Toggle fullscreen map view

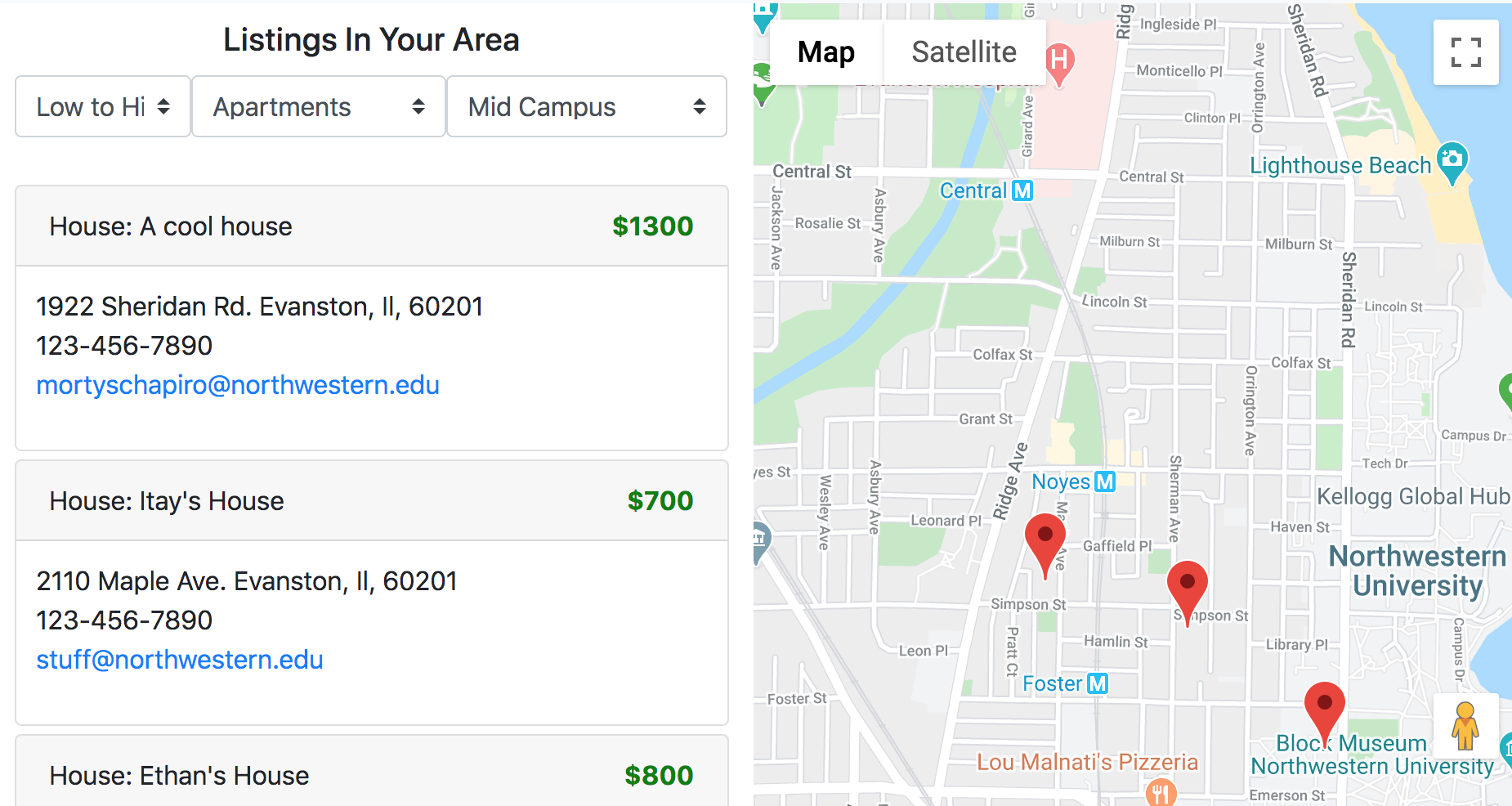[1465, 52]
